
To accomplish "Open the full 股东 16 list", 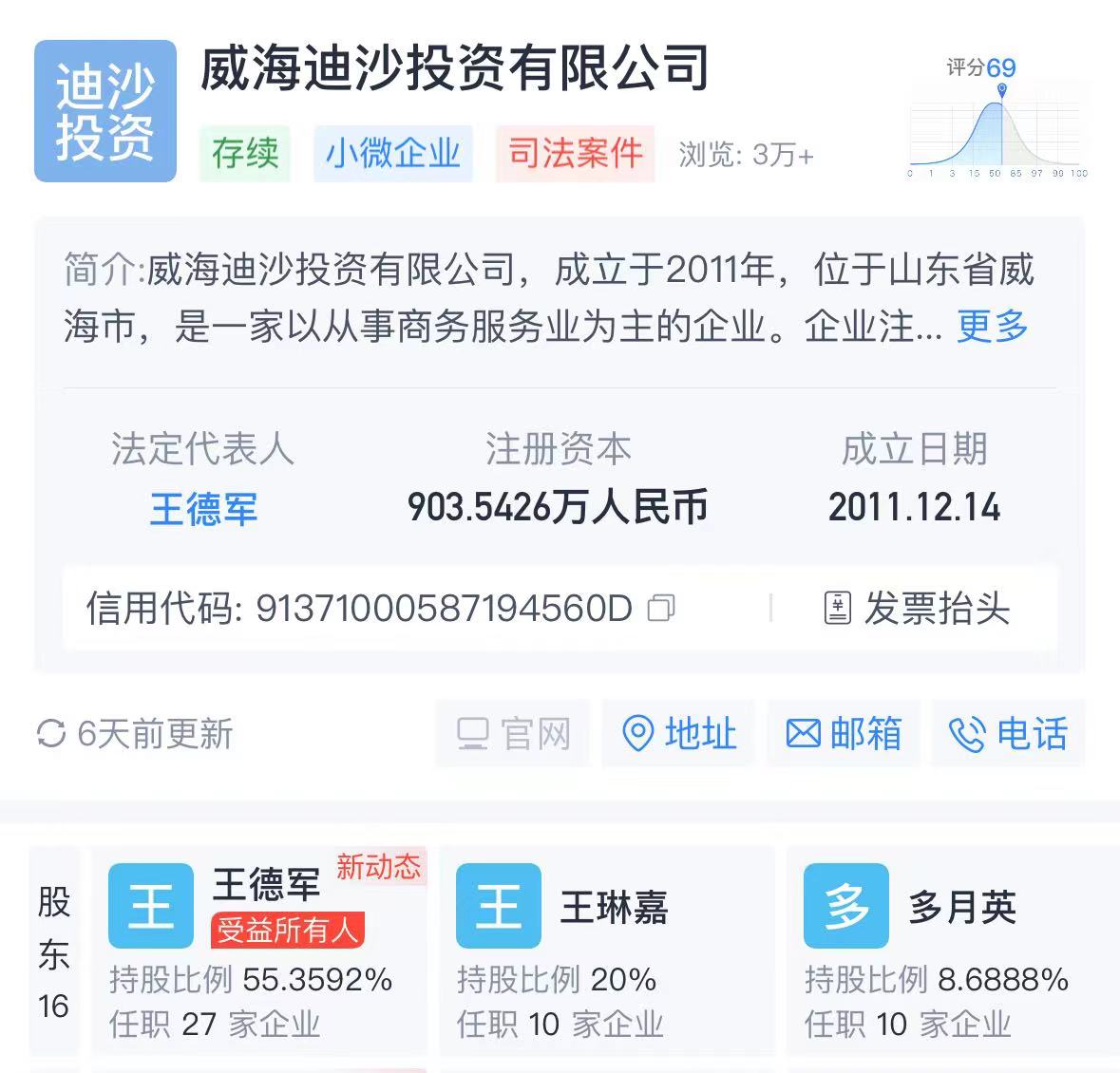I will point(54,952).
